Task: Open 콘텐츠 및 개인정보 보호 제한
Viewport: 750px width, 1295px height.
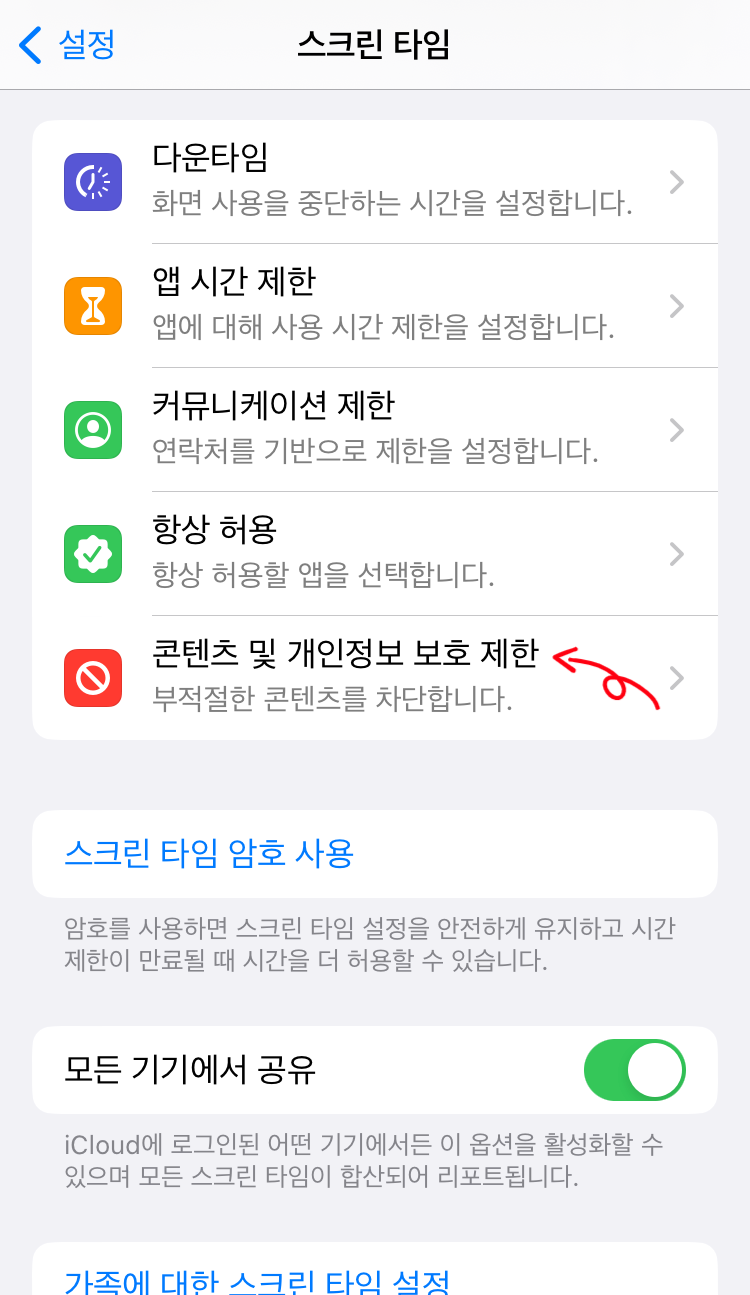Action: (x=375, y=677)
